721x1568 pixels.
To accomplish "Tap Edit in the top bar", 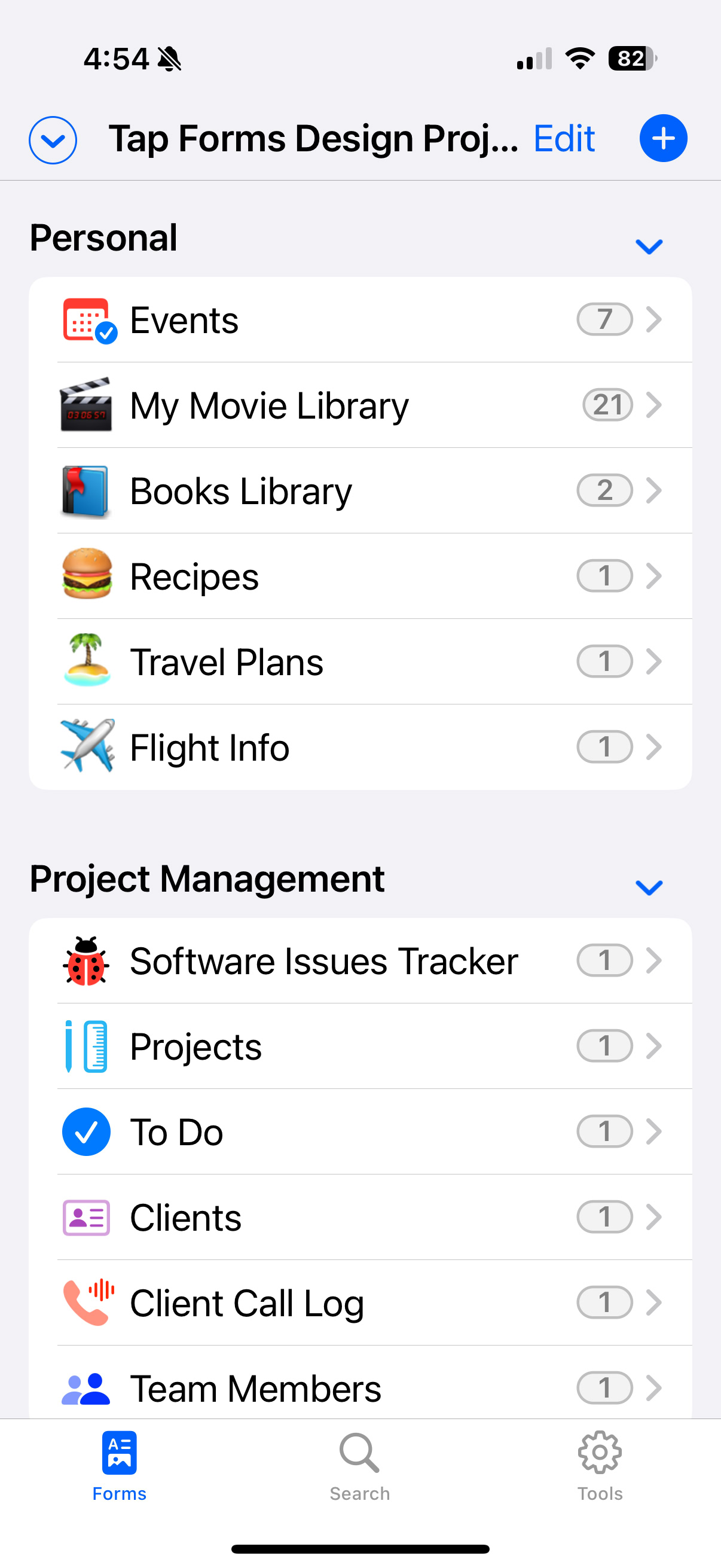I will [563, 139].
